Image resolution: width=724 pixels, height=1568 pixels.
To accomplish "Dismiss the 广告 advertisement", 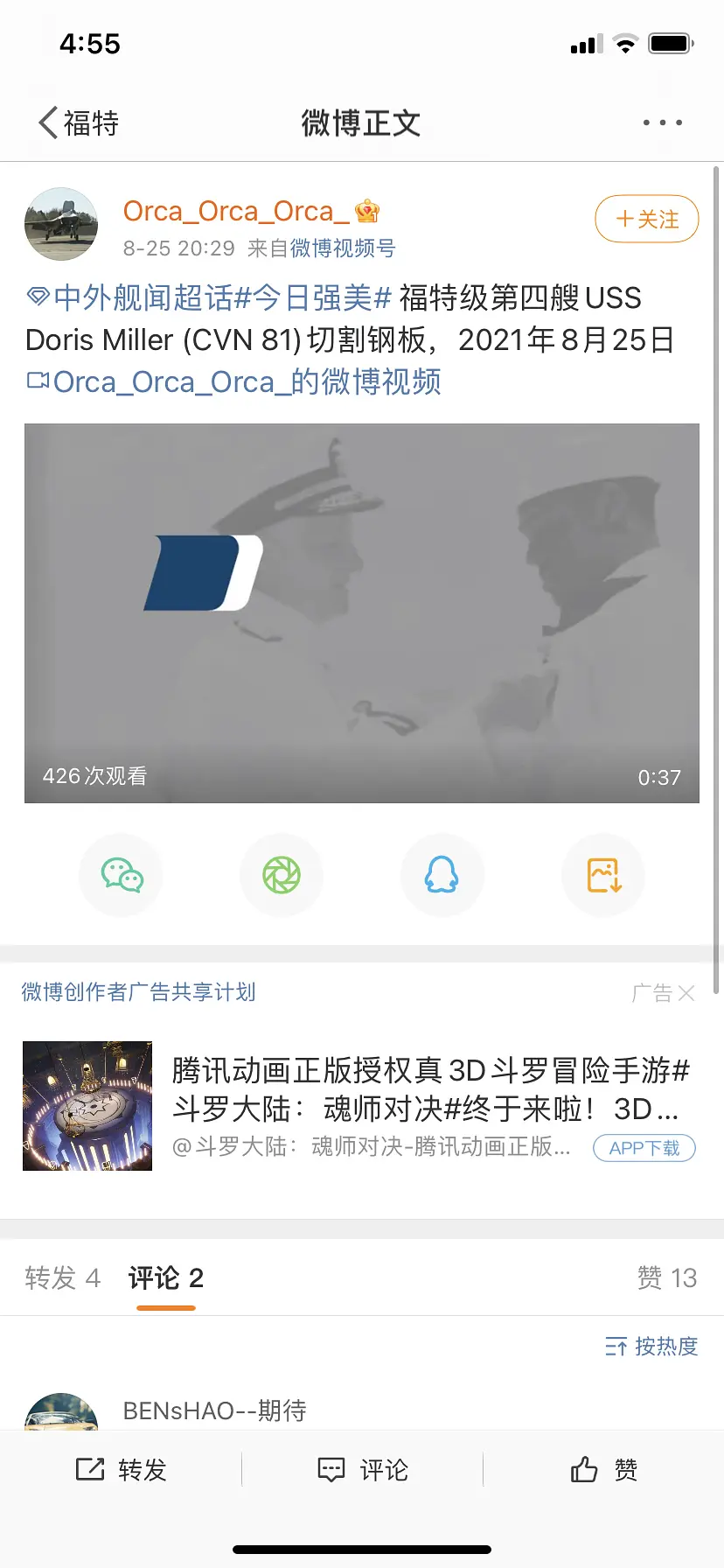I will pyautogui.click(x=686, y=993).
